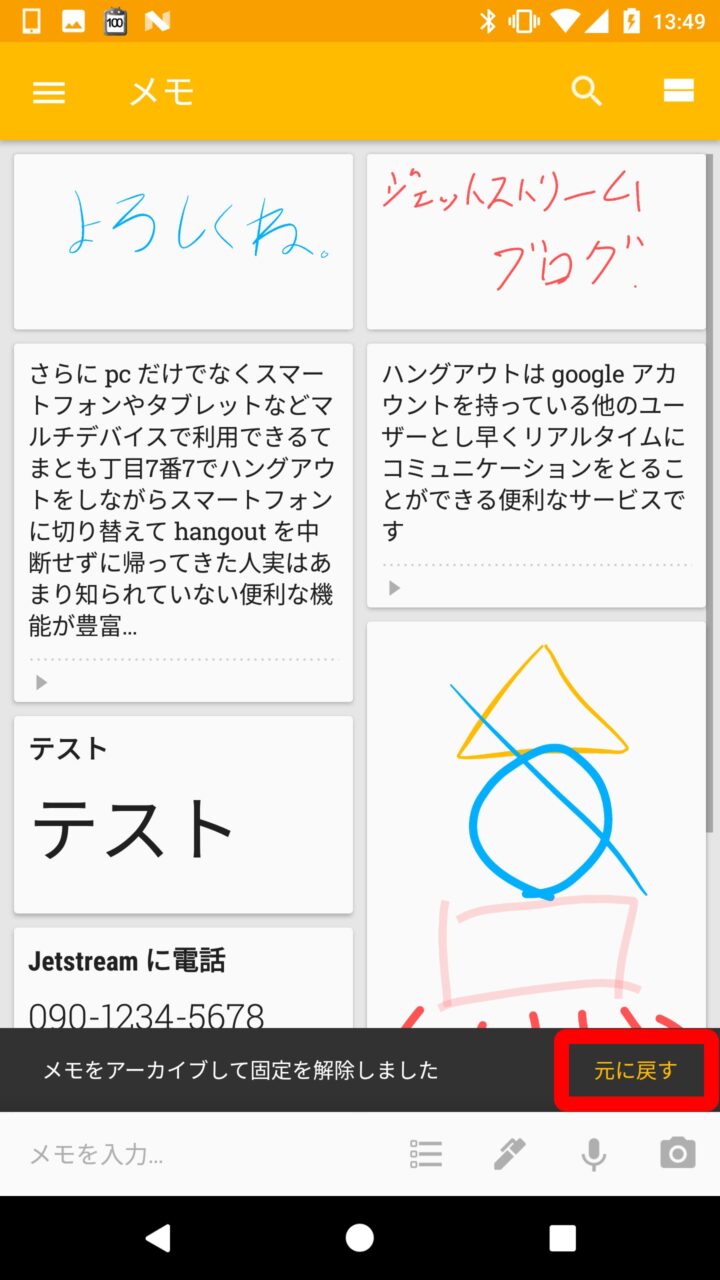Go back with the system back button
The width and height of the screenshot is (720, 1280).
[x=158, y=1238]
